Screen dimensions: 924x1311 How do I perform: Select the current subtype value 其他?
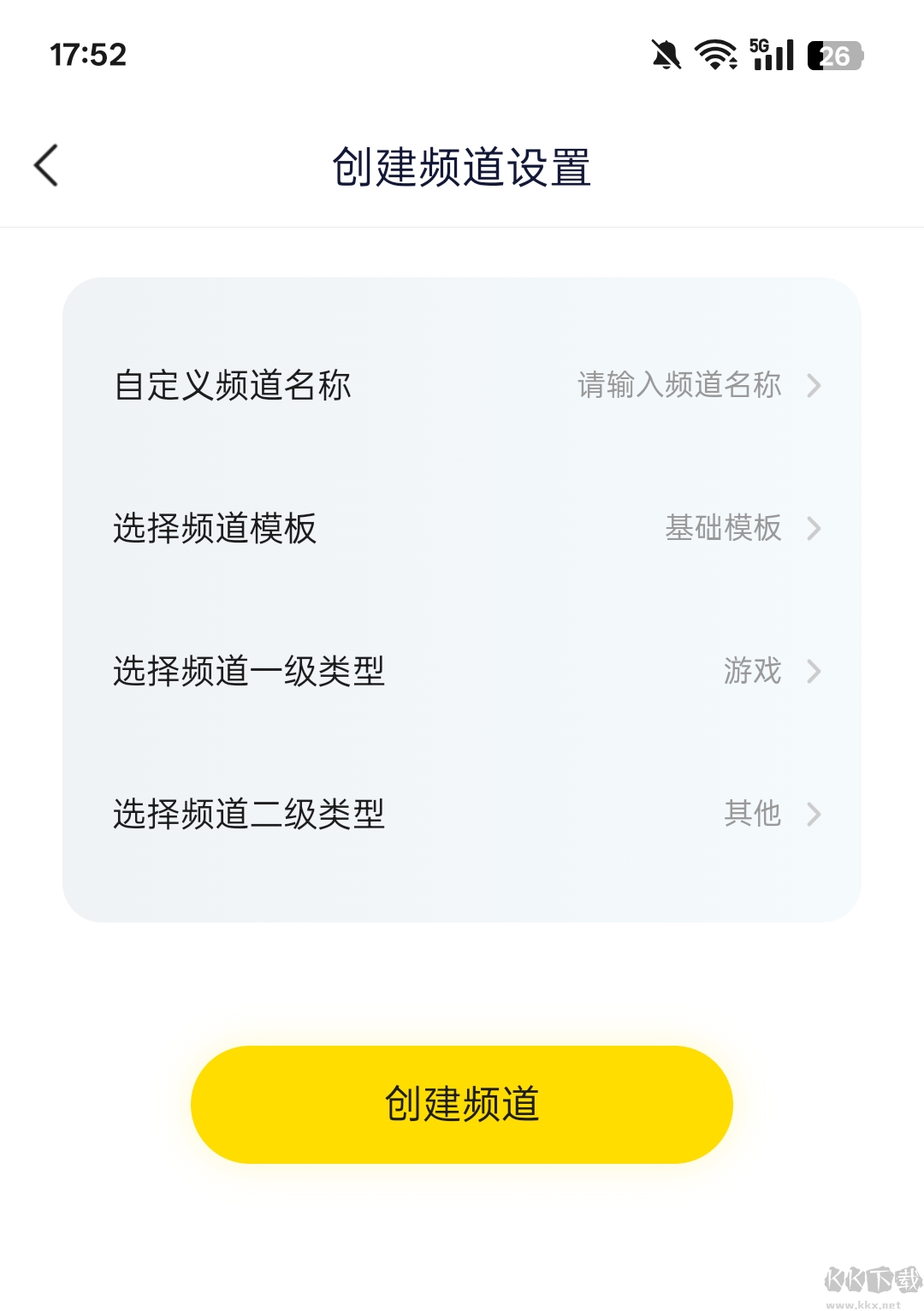[752, 815]
